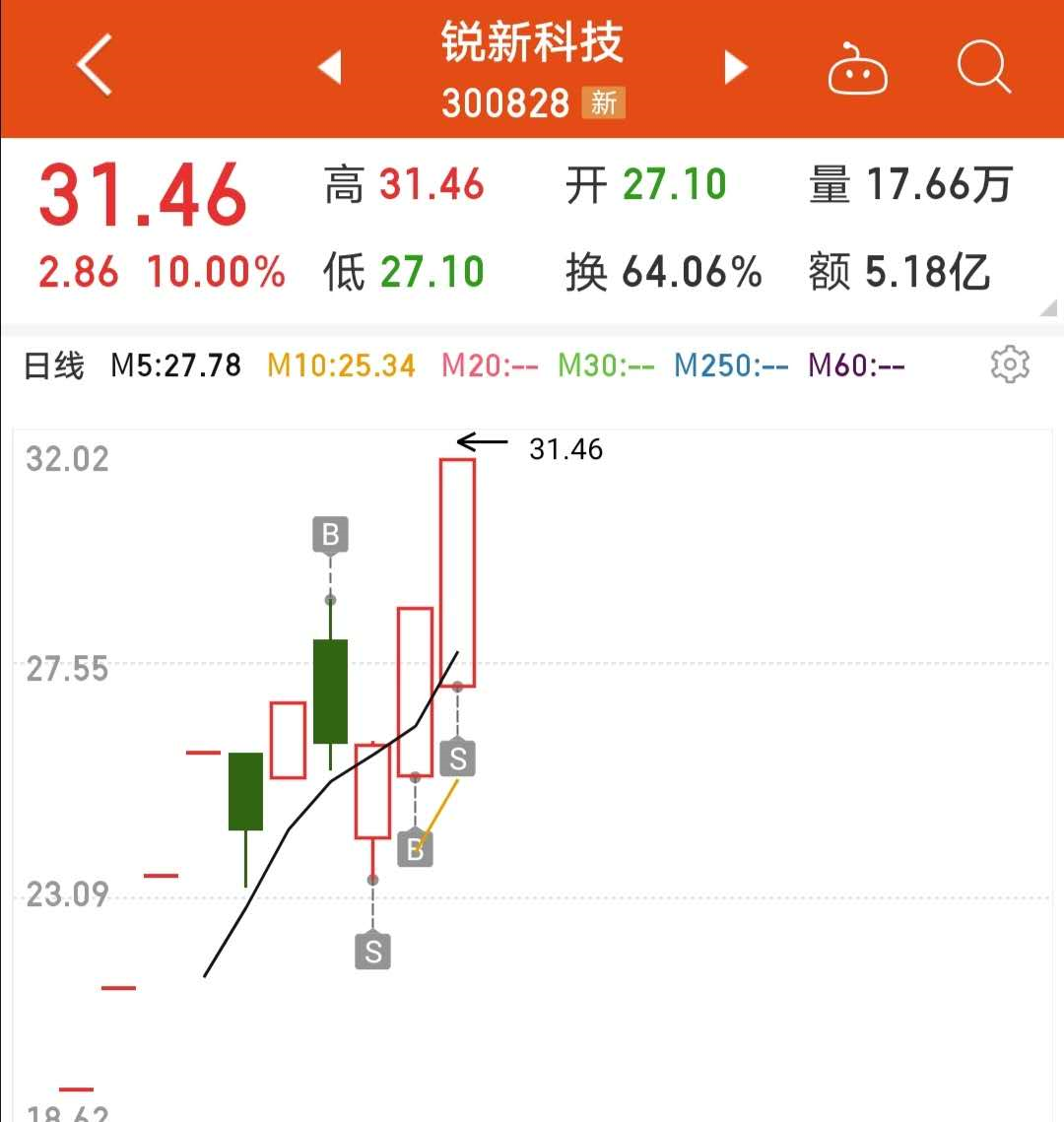Toggle the M5 moving average display
This screenshot has height=1122, width=1064.
tap(175, 364)
